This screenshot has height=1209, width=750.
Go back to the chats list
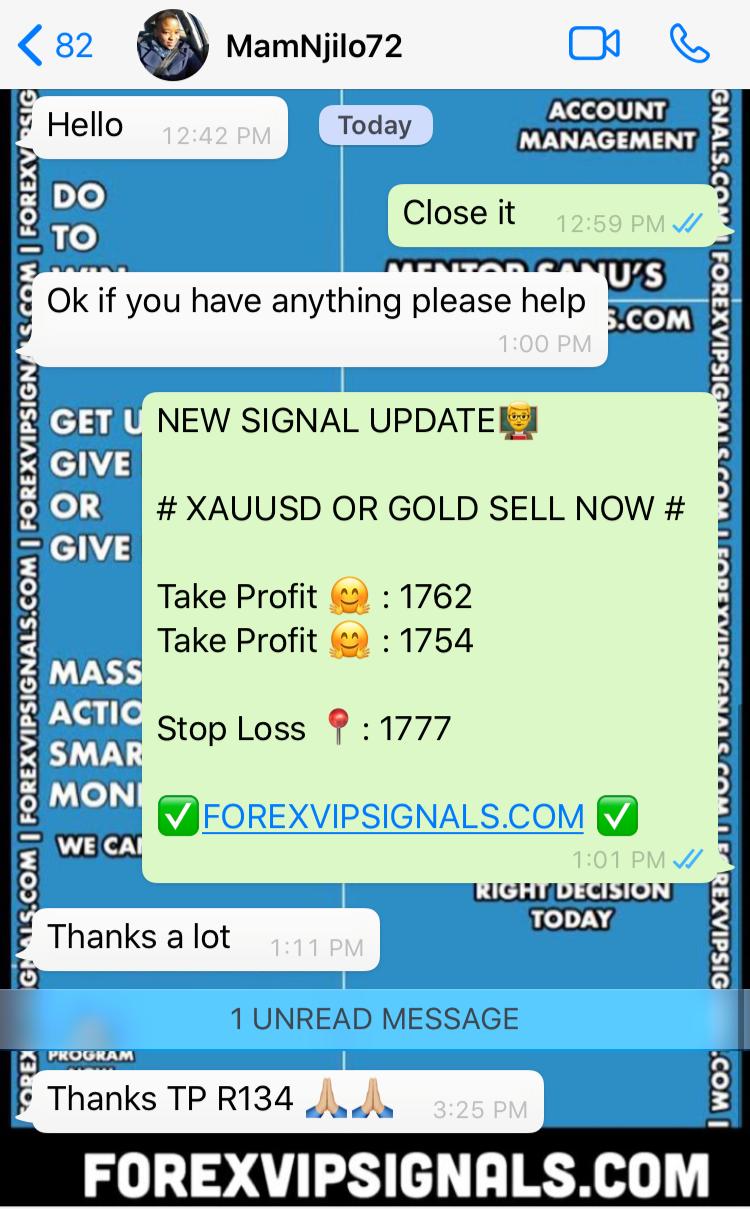[x=55, y=45]
